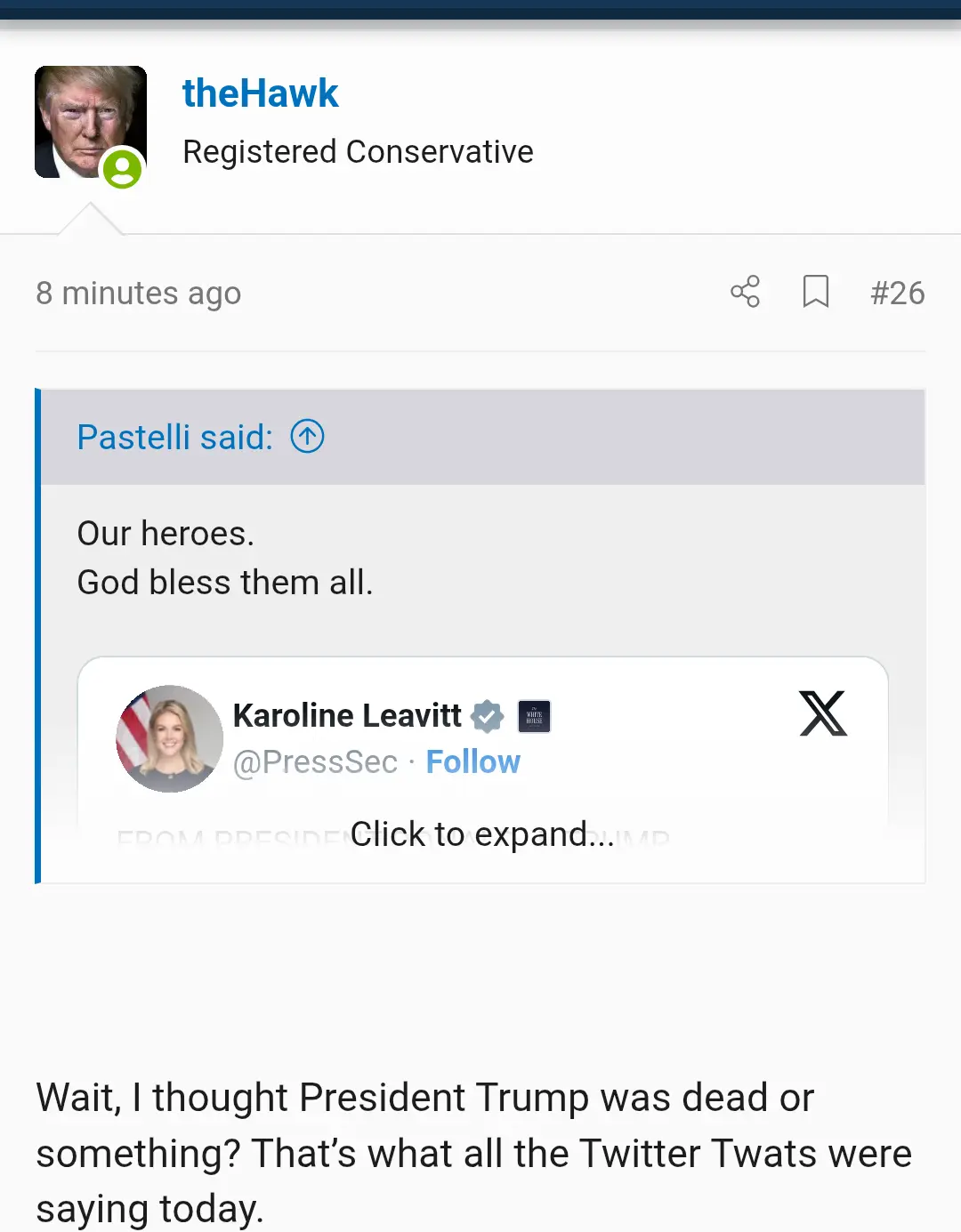Image resolution: width=961 pixels, height=1232 pixels.
Task: Follow @PressSec on the embedded tweet
Action: tap(473, 761)
